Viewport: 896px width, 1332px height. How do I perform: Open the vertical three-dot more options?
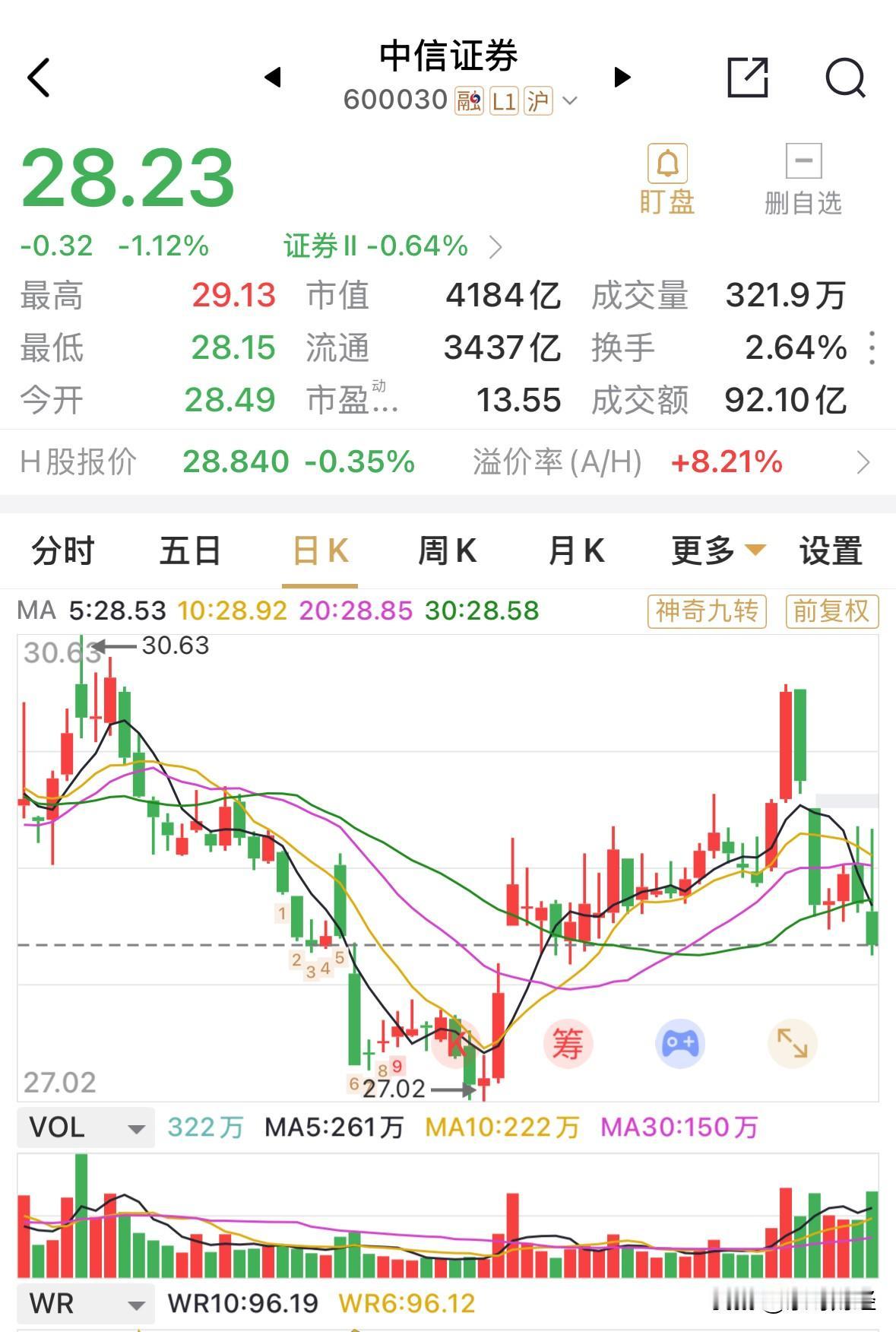(x=871, y=349)
